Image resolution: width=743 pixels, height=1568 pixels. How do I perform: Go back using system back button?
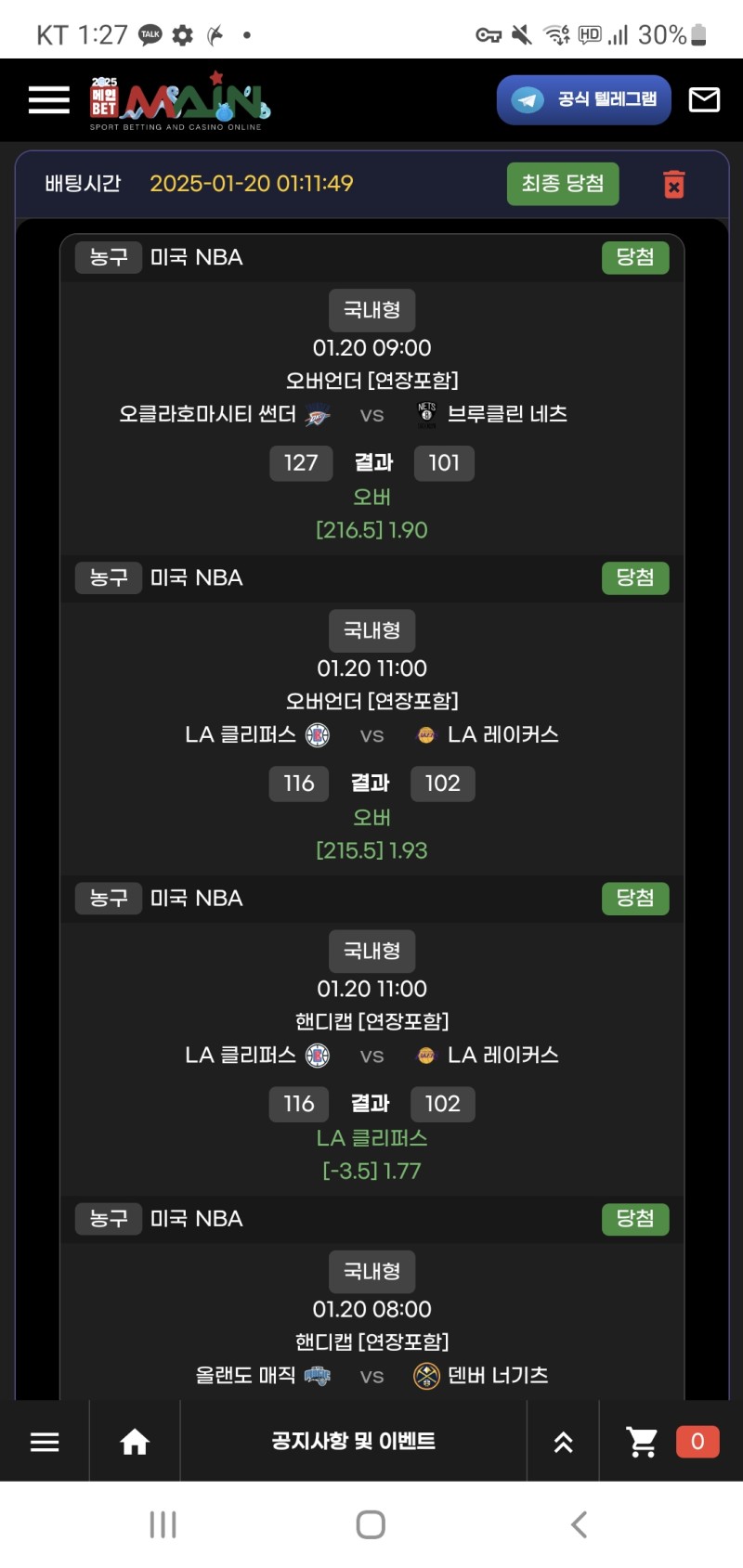point(579,1524)
